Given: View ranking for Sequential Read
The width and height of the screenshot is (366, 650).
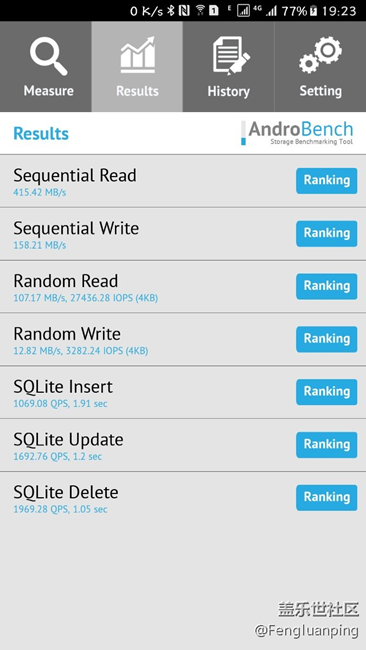Looking at the screenshot, I should [x=327, y=181].
